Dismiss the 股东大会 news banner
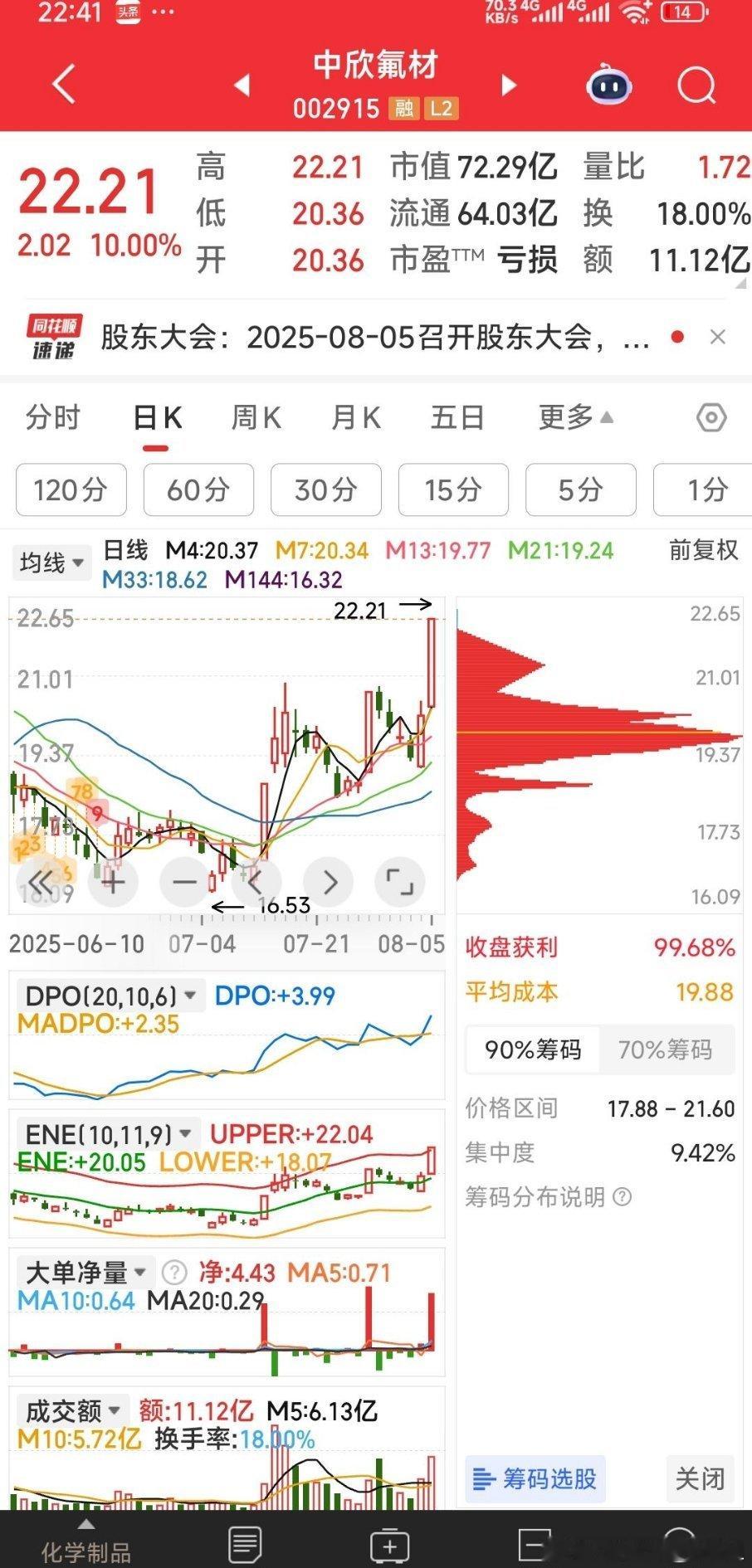Screen dimensions: 752x1568 (718, 337)
